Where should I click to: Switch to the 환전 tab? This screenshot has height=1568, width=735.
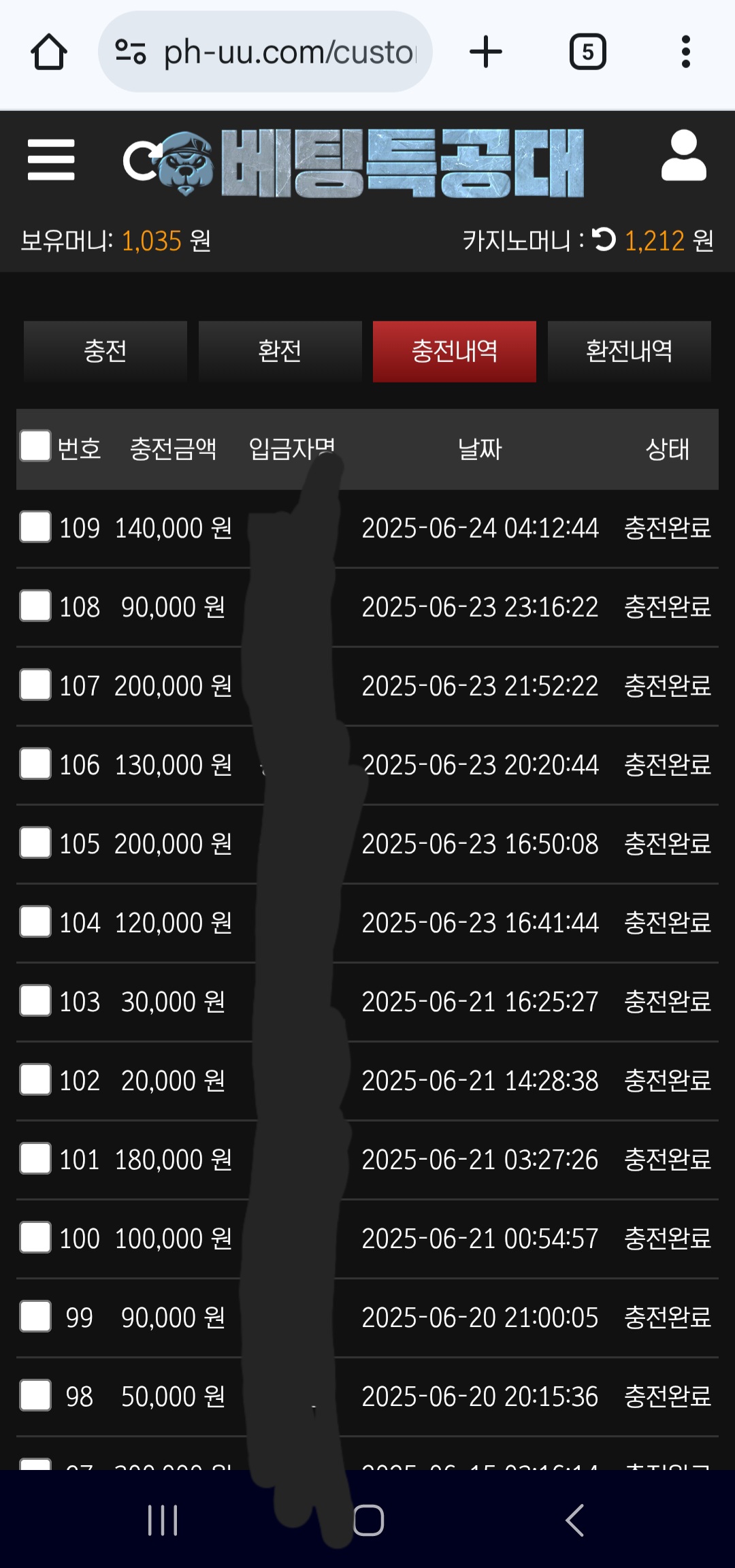pos(280,351)
